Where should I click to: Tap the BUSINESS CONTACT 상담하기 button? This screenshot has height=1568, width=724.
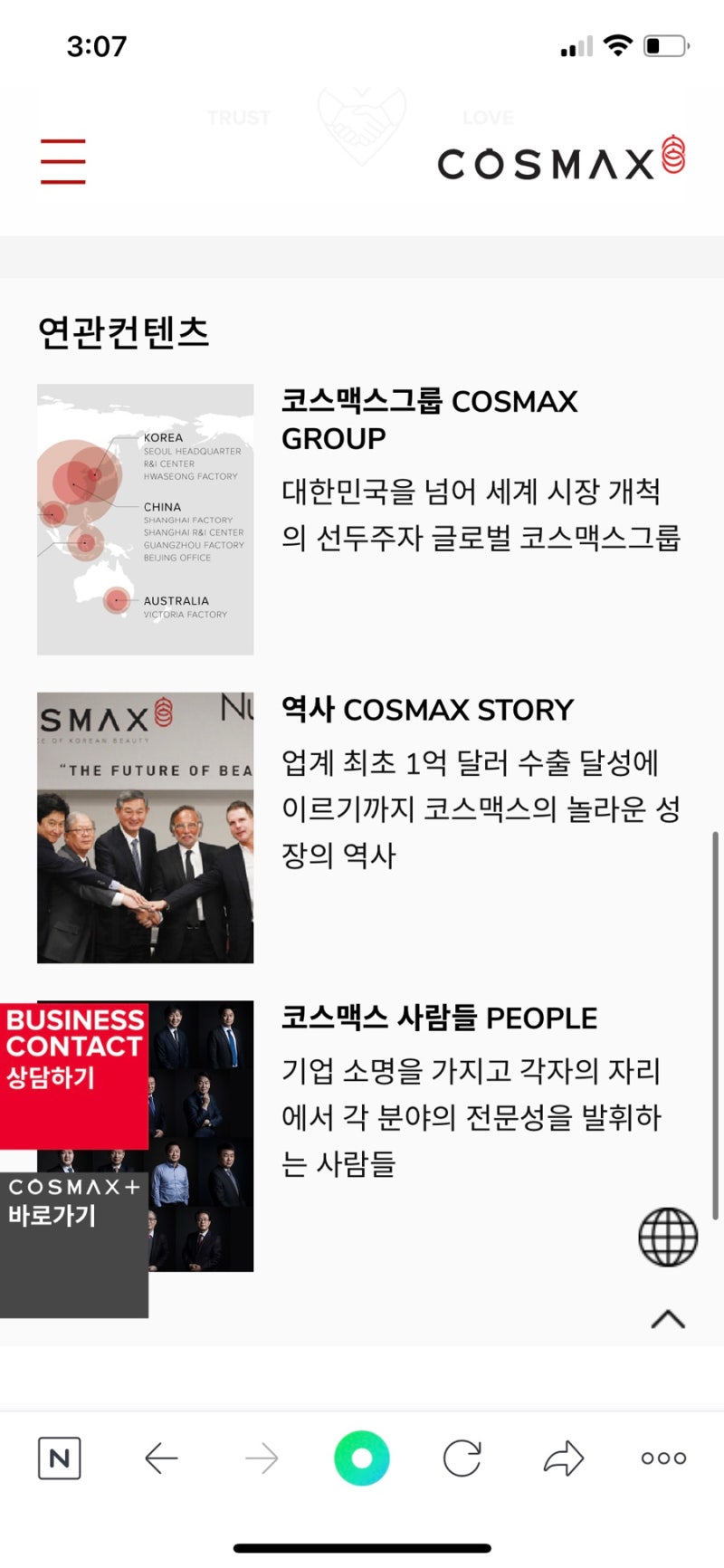pos(74,1074)
